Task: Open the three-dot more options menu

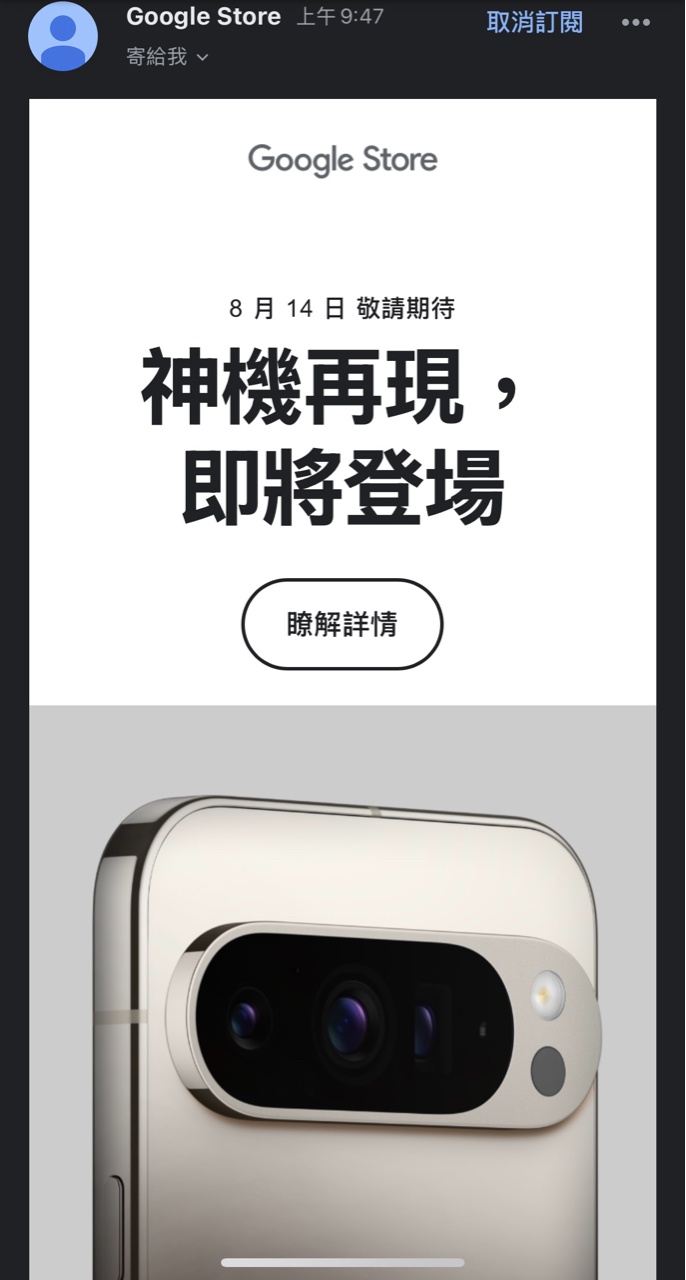Action: 636,22
